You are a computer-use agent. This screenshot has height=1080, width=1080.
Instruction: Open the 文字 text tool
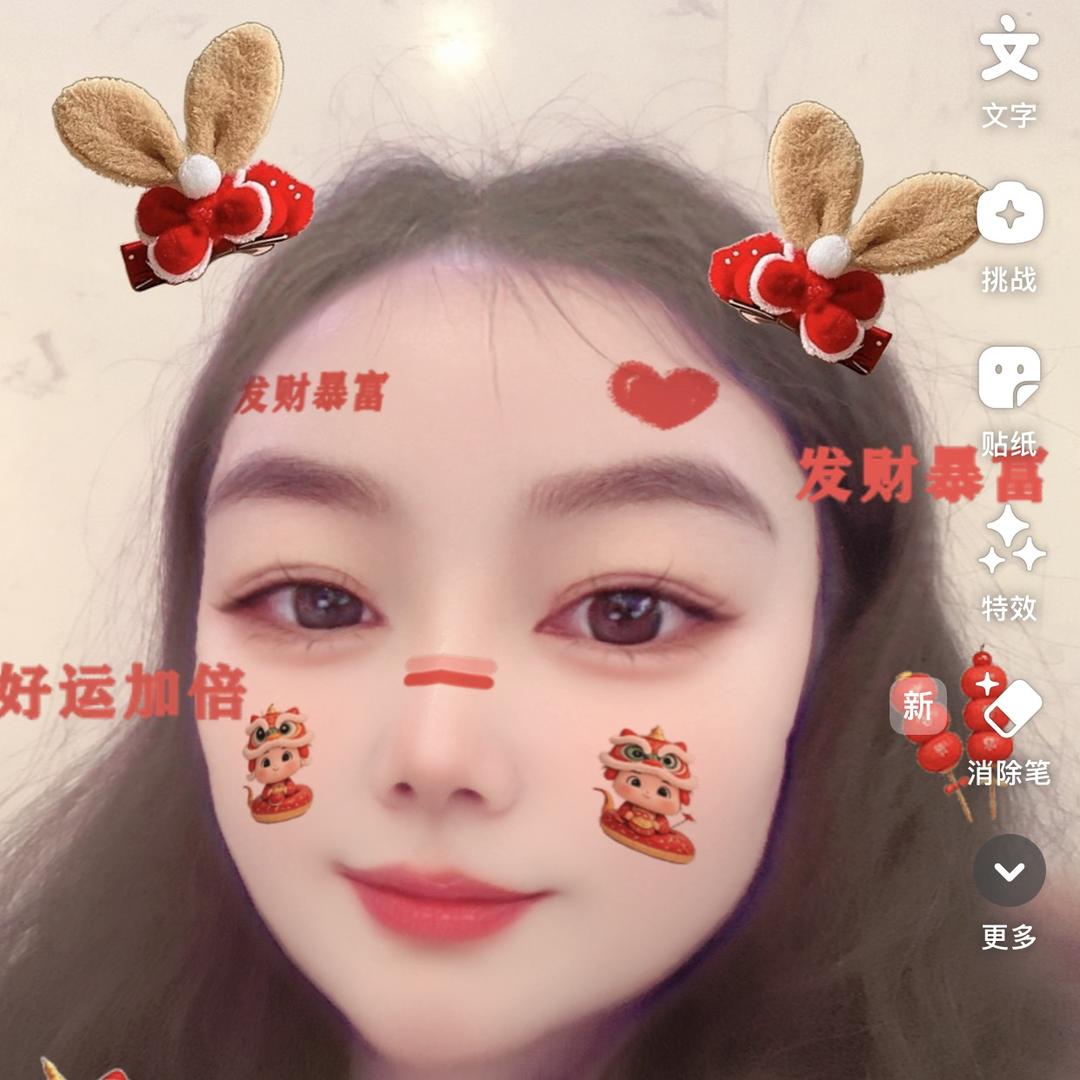tap(1009, 55)
